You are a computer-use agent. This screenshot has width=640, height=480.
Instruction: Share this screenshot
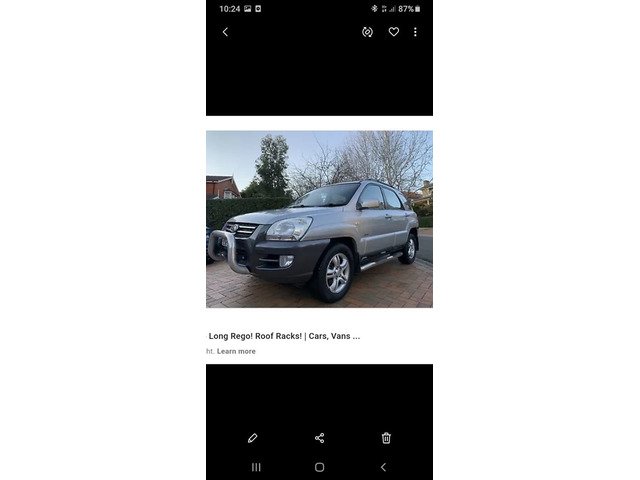[319, 438]
